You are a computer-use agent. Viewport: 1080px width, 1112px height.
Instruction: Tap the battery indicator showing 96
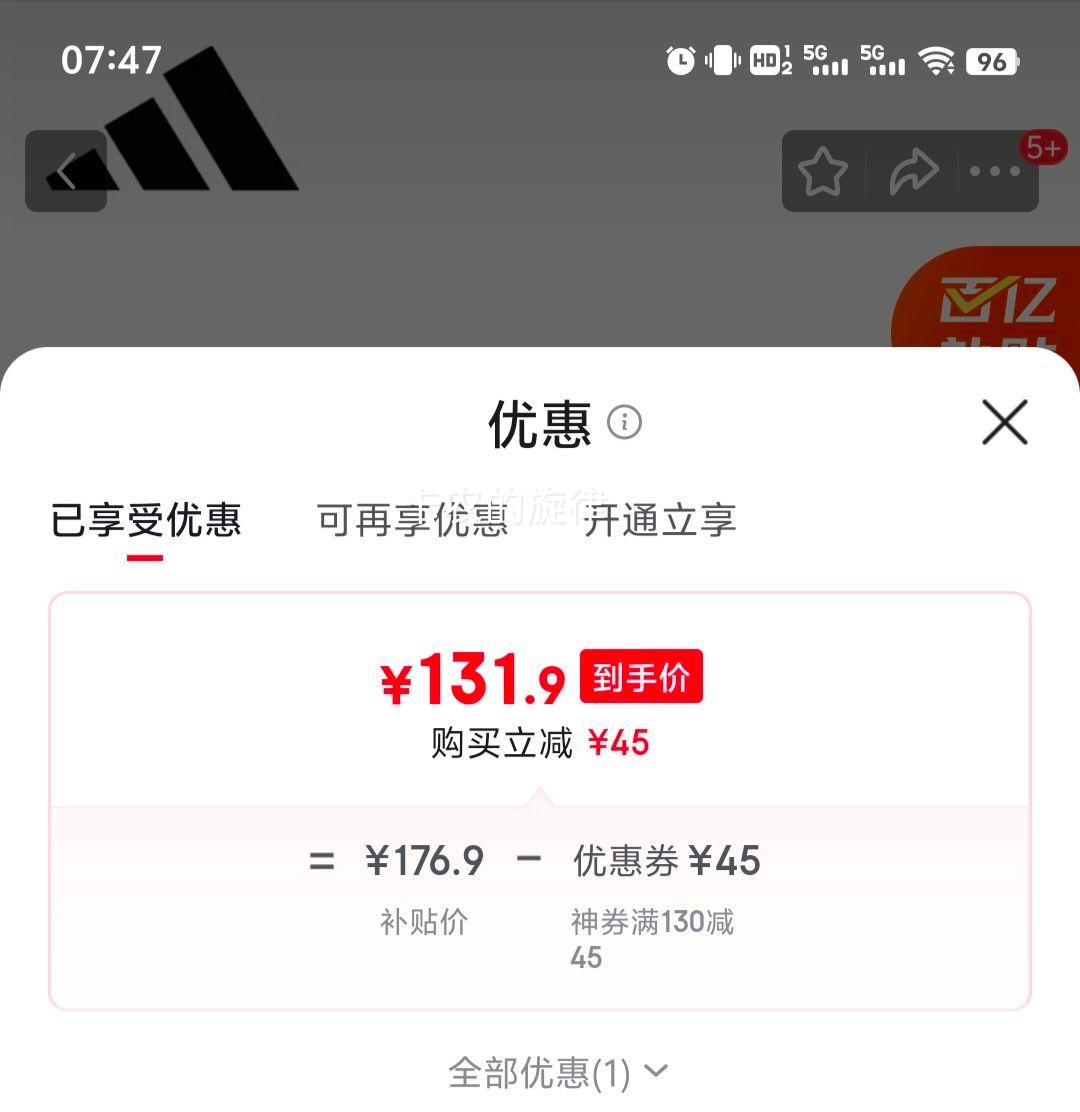(991, 62)
